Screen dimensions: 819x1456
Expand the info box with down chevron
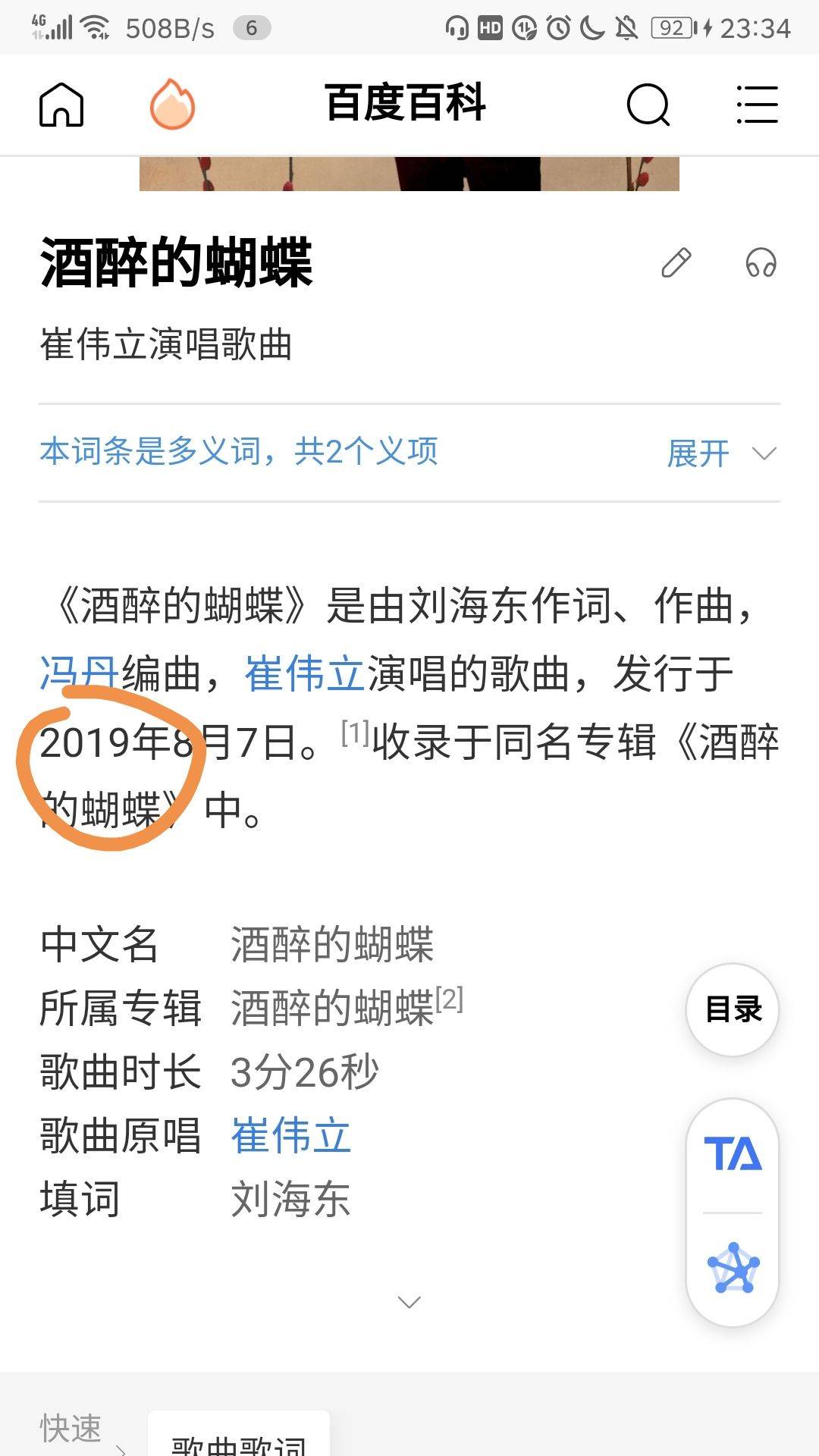coord(409,1302)
